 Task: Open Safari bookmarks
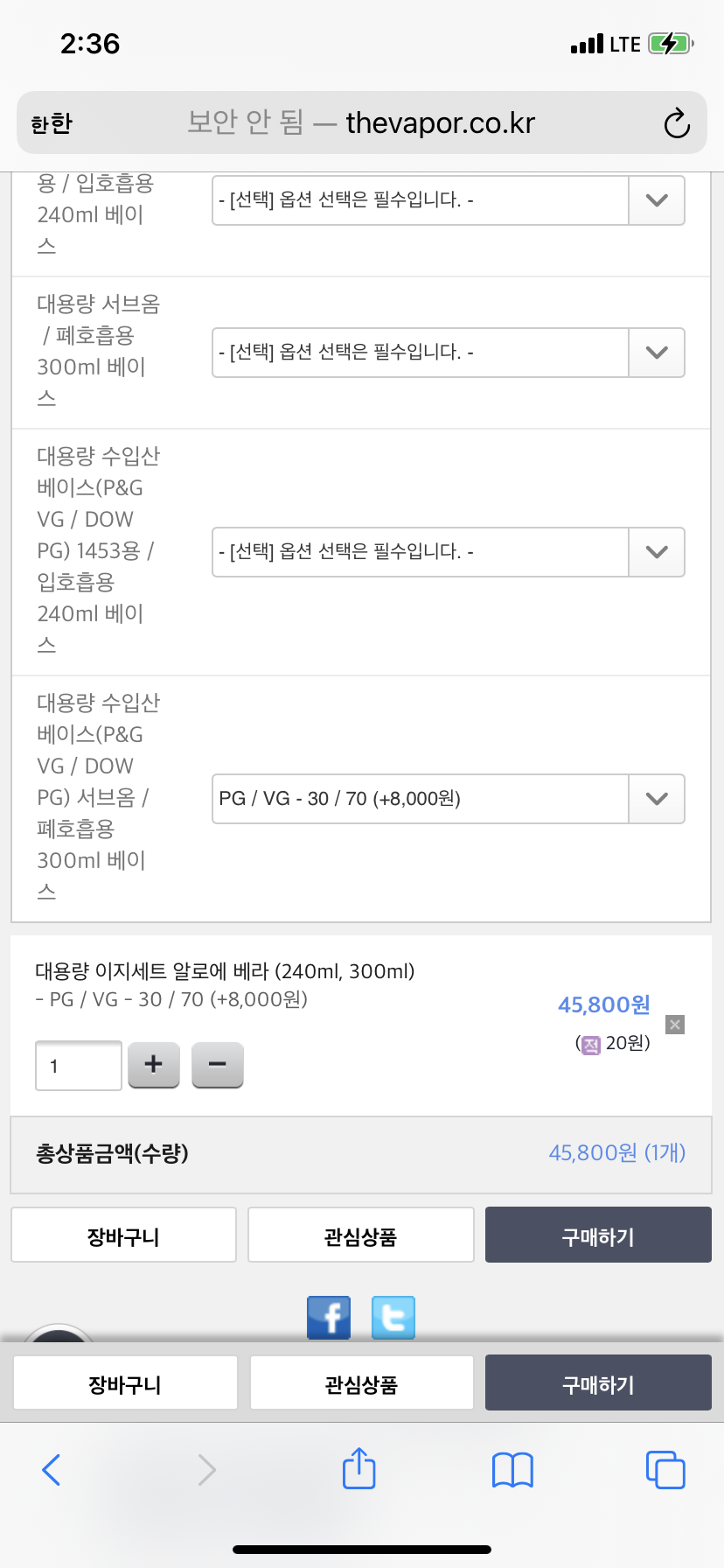click(x=512, y=1470)
